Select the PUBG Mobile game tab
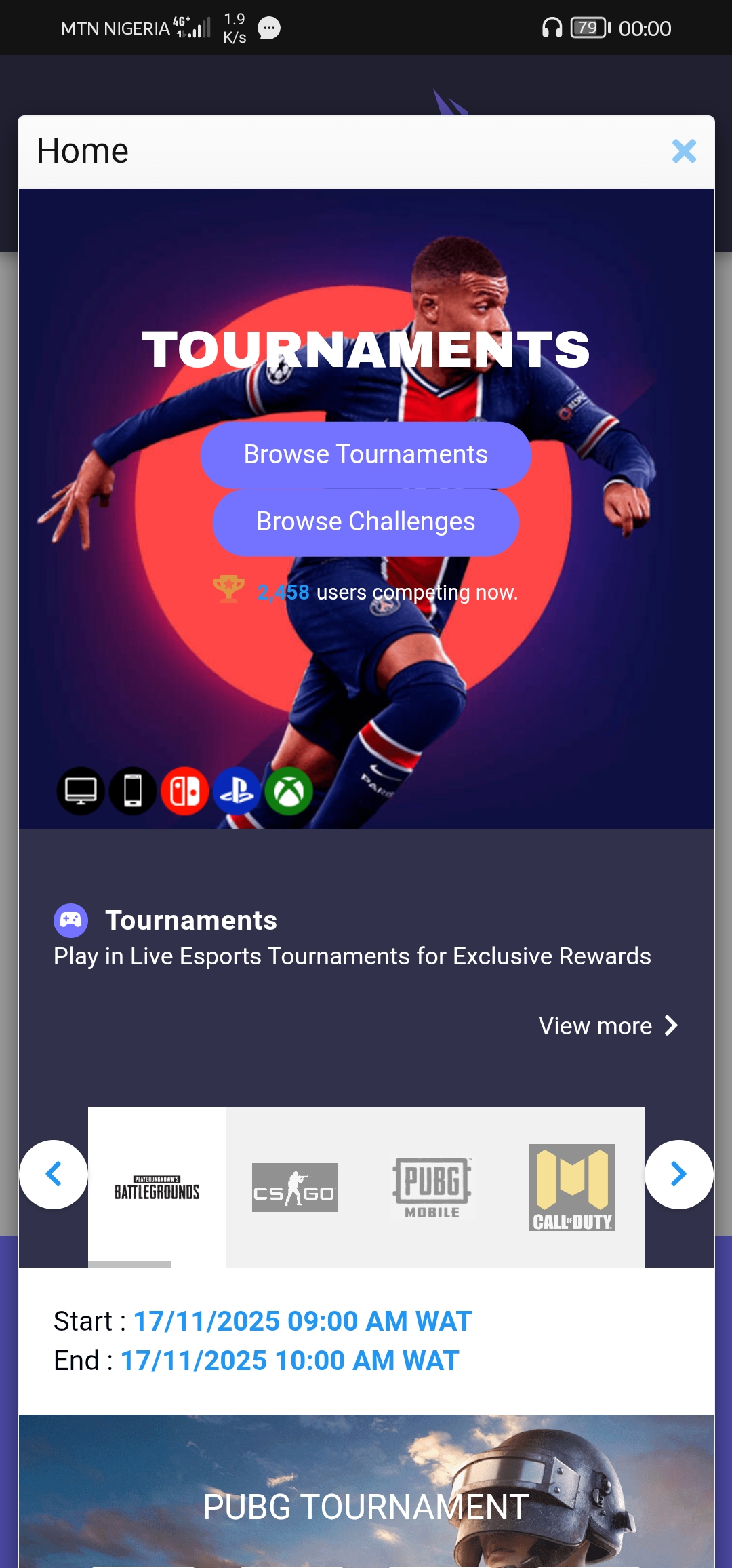 (x=432, y=1188)
